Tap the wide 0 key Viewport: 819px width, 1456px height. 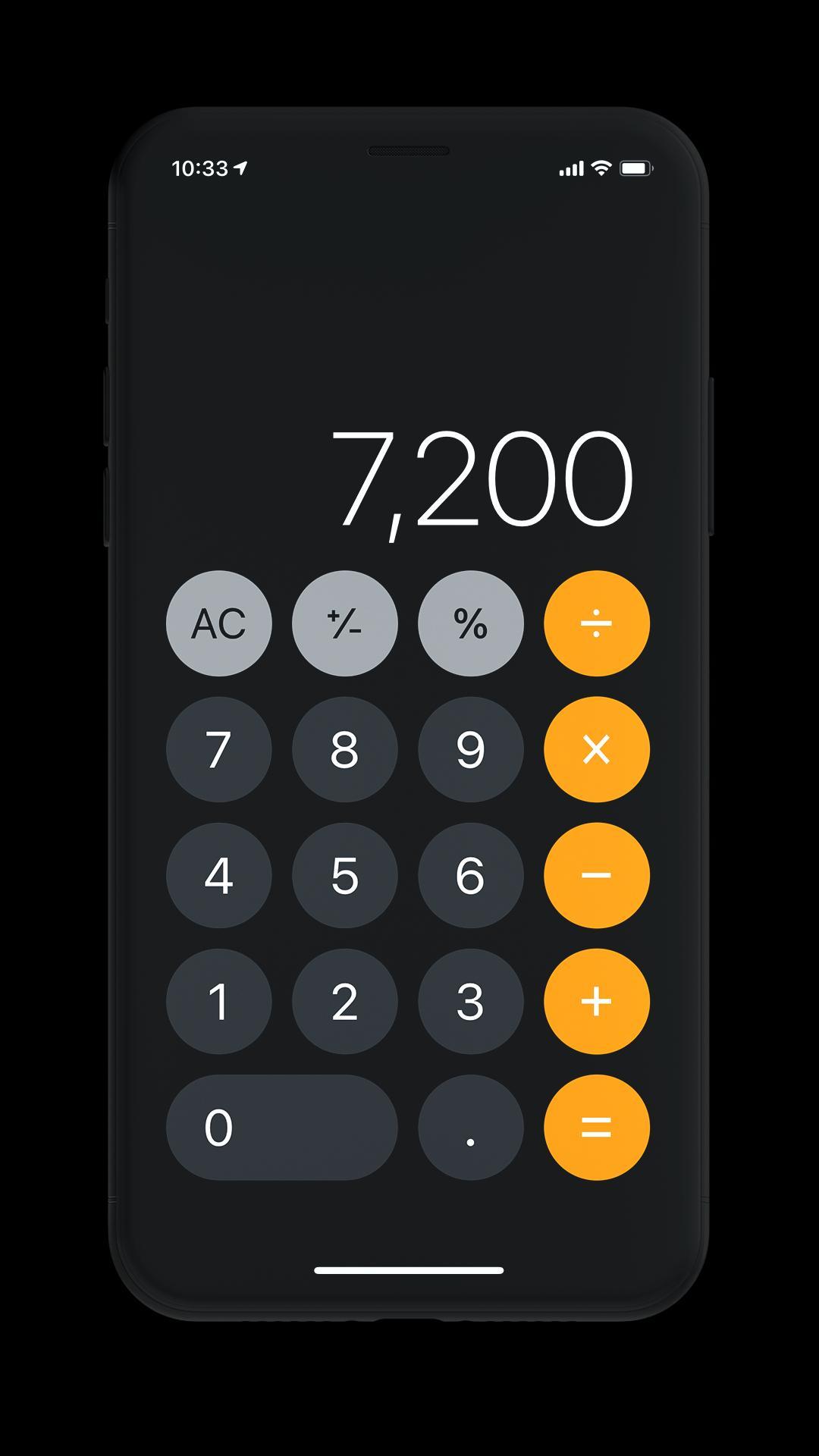[x=282, y=1127]
